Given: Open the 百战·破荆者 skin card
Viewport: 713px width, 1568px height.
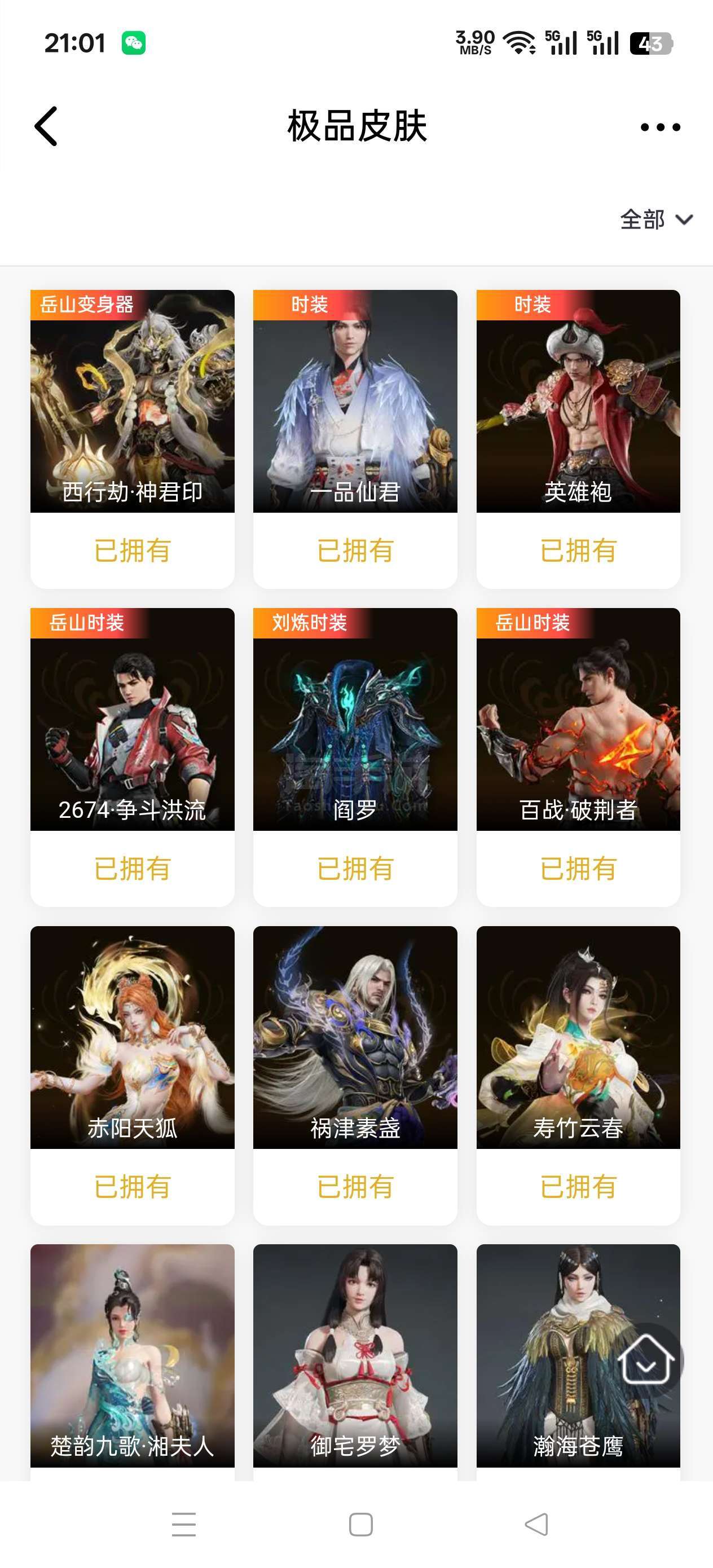Looking at the screenshot, I should 578,720.
